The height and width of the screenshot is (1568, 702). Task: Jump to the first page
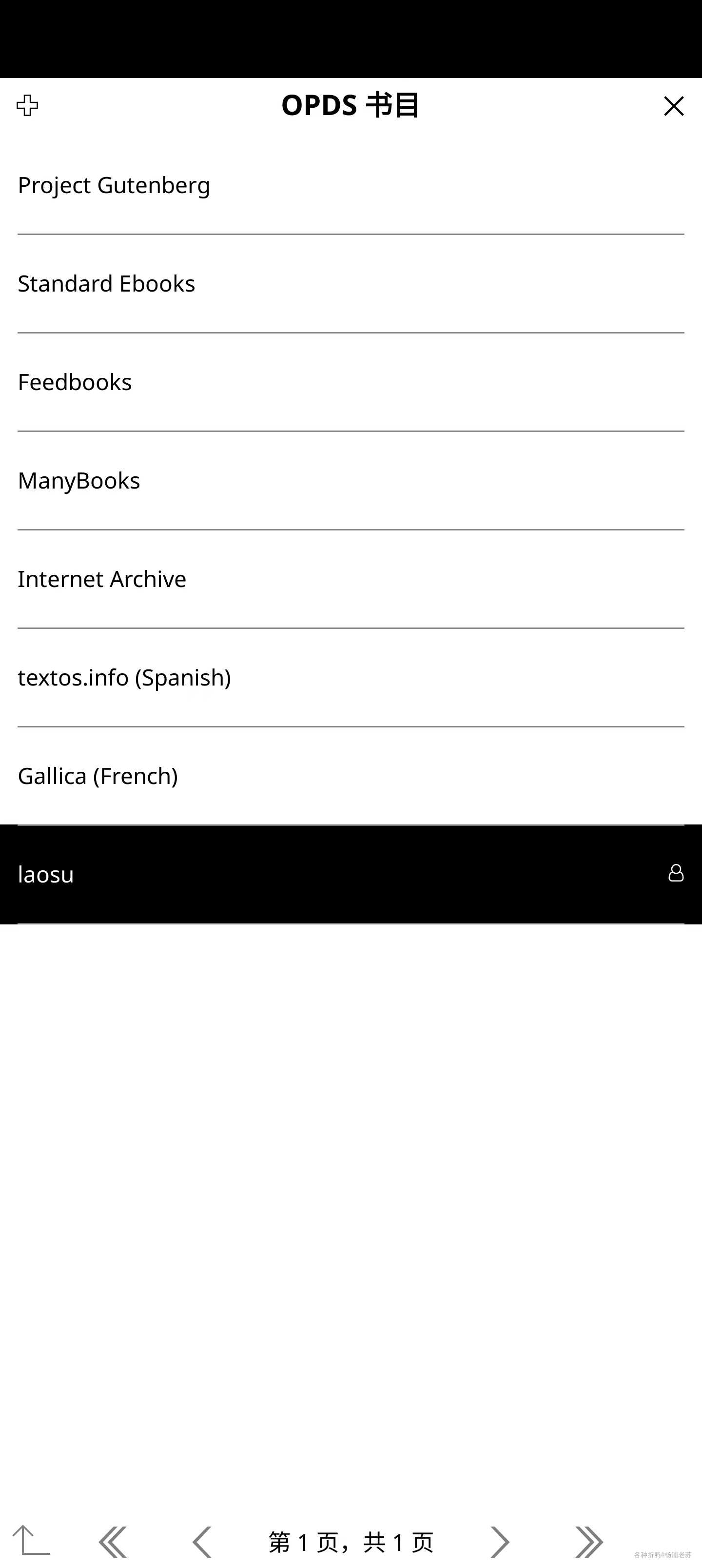[x=113, y=1542]
